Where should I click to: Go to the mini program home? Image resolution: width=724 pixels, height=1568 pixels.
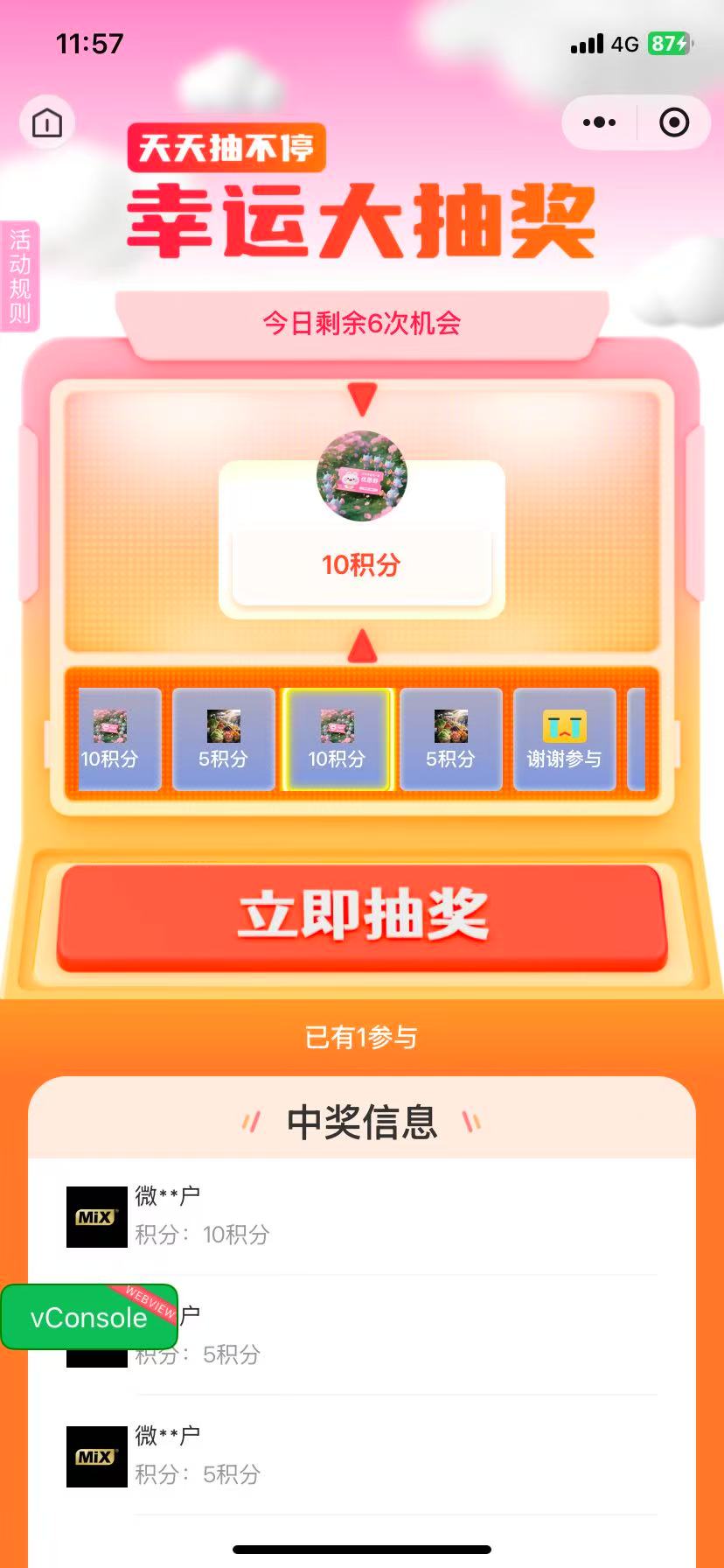pos(47,123)
